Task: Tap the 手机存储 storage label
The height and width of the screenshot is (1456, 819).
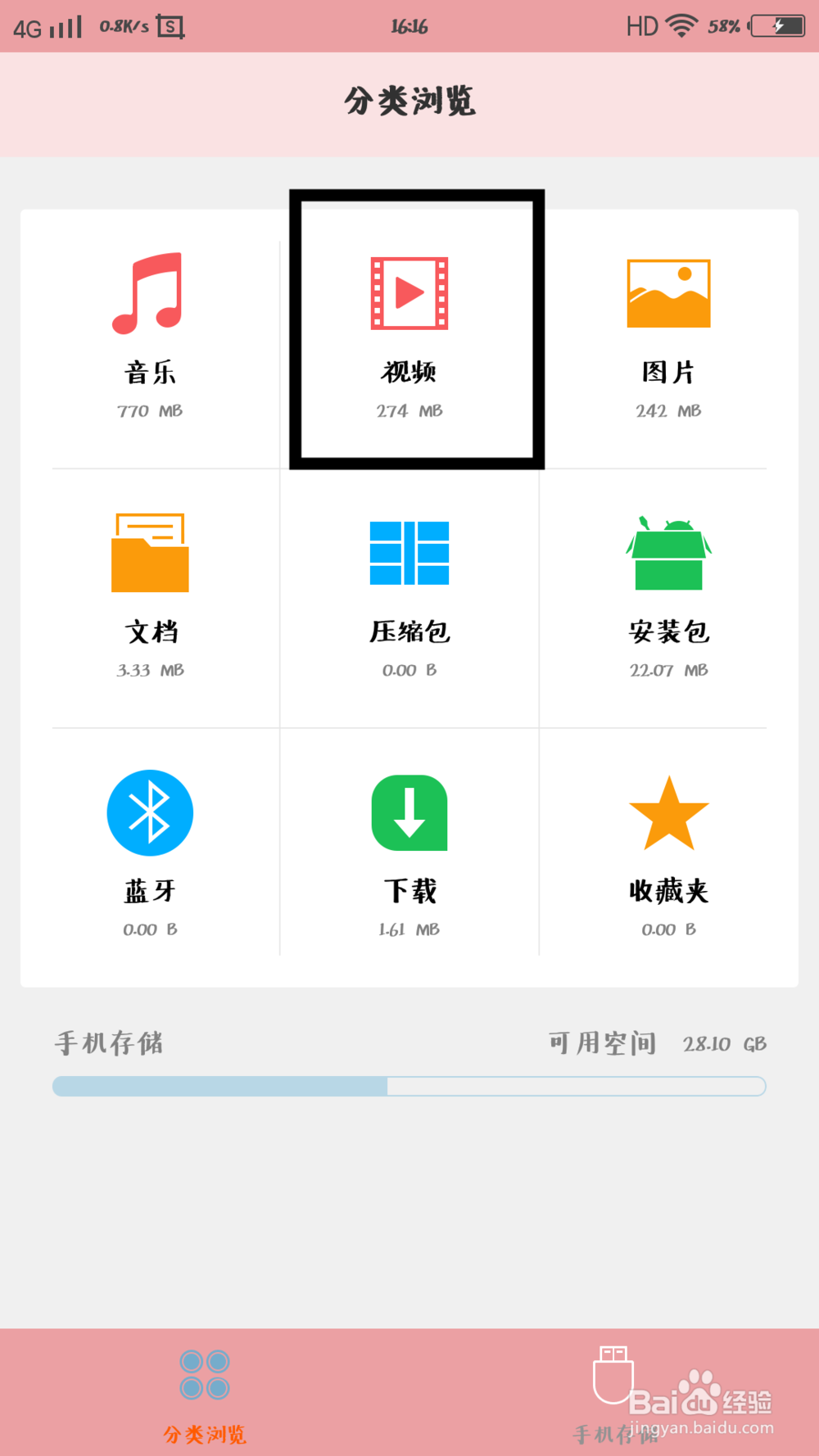Action: point(109,1043)
